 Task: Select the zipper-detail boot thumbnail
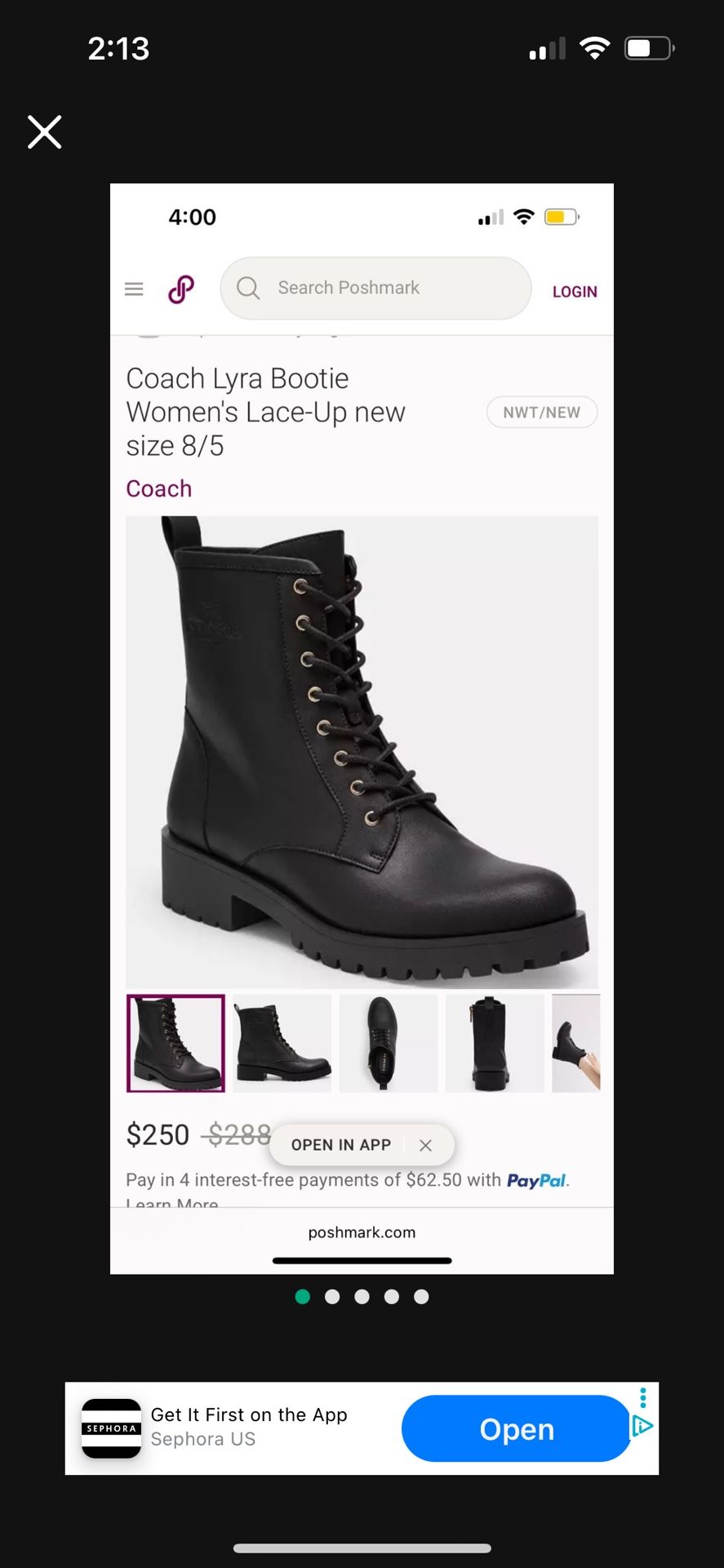click(495, 1043)
